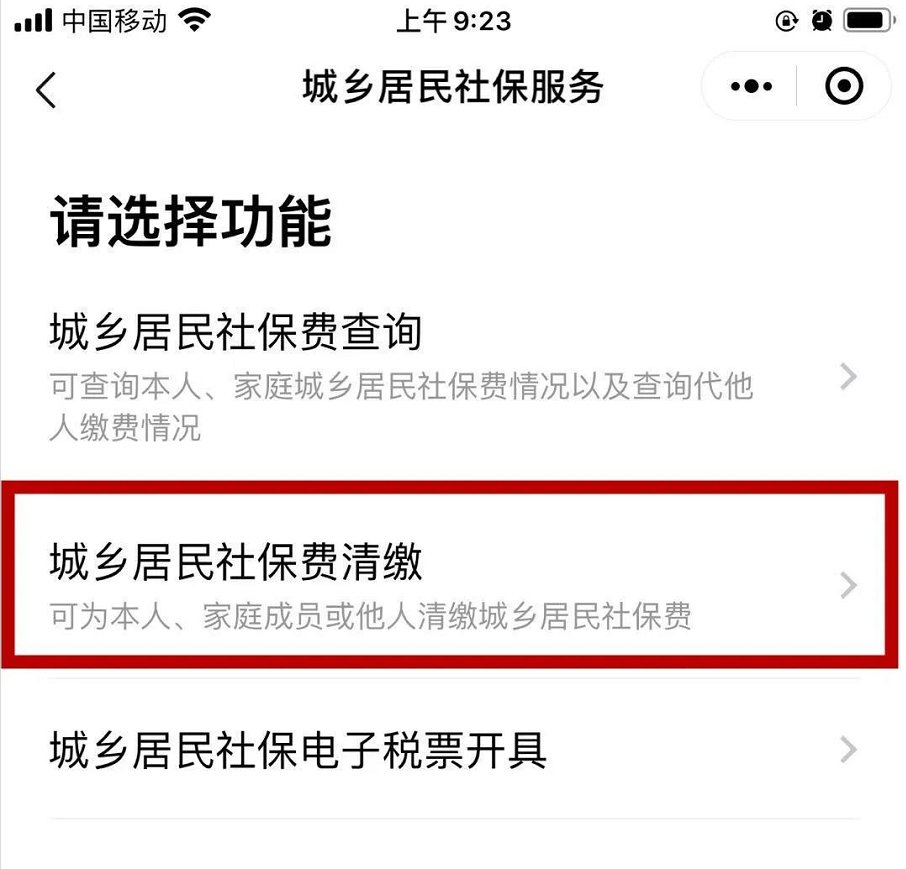Viewport: 906px width, 869px height.
Task: Open the mini program more options menu
Action: click(751, 88)
